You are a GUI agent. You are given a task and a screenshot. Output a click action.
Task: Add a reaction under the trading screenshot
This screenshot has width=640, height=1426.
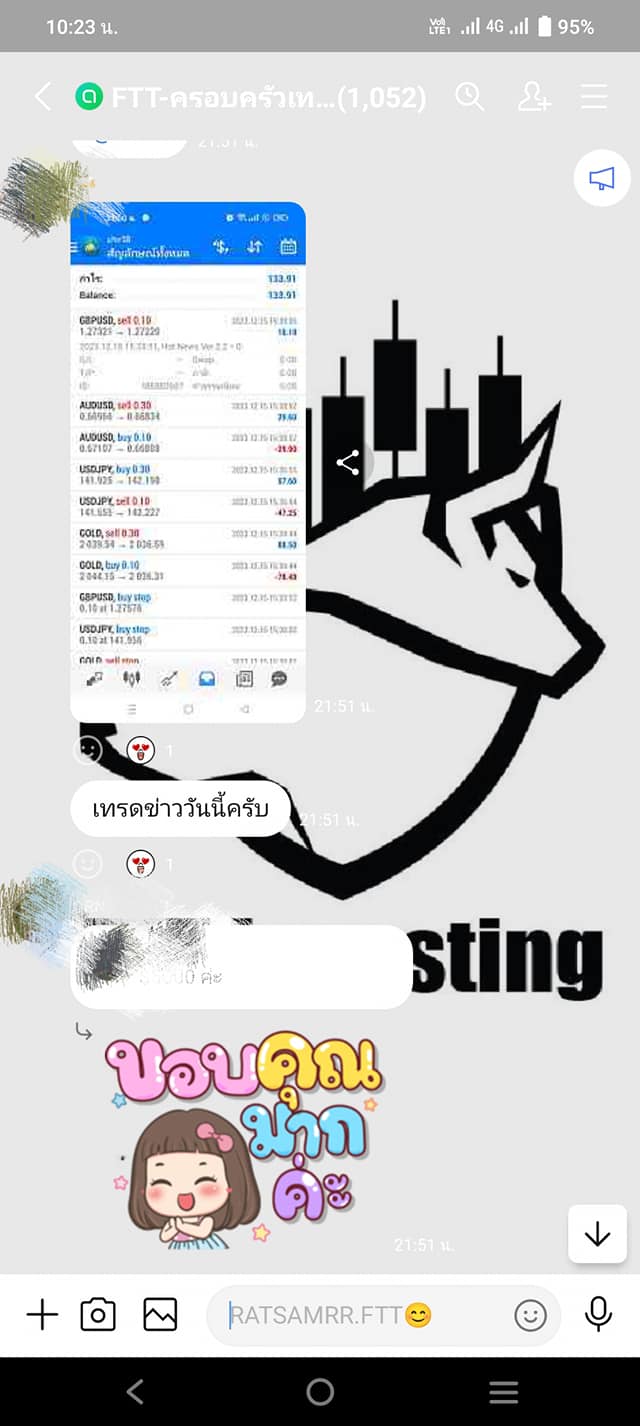[x=89, y=750]
